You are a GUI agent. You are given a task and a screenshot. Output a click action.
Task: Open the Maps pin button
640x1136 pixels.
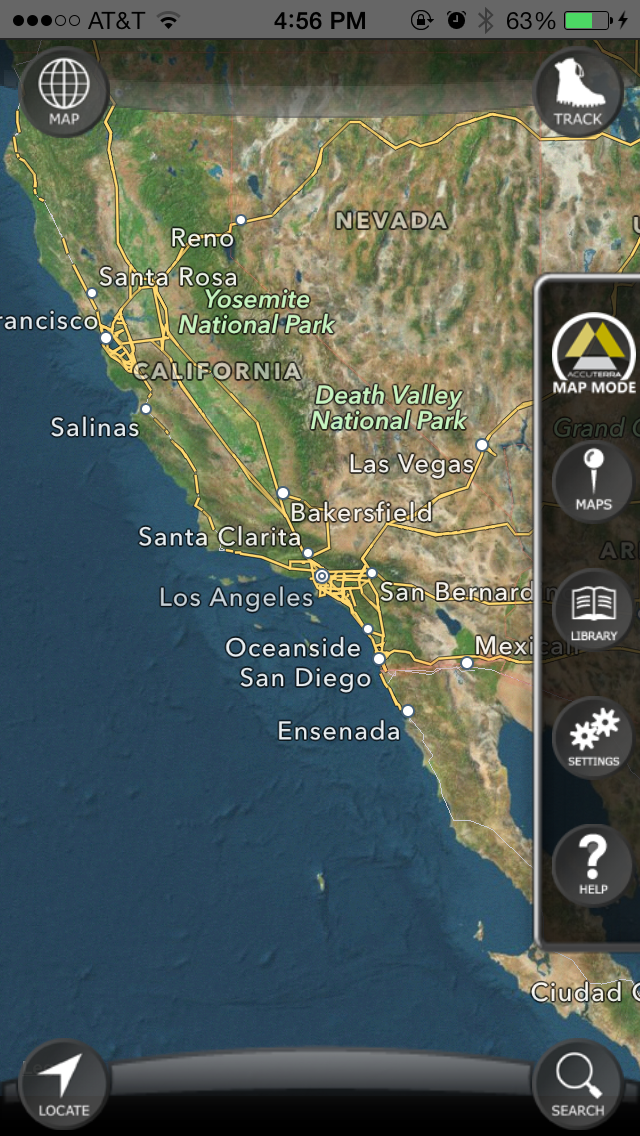pyautogui.click(x=593, y=480)
